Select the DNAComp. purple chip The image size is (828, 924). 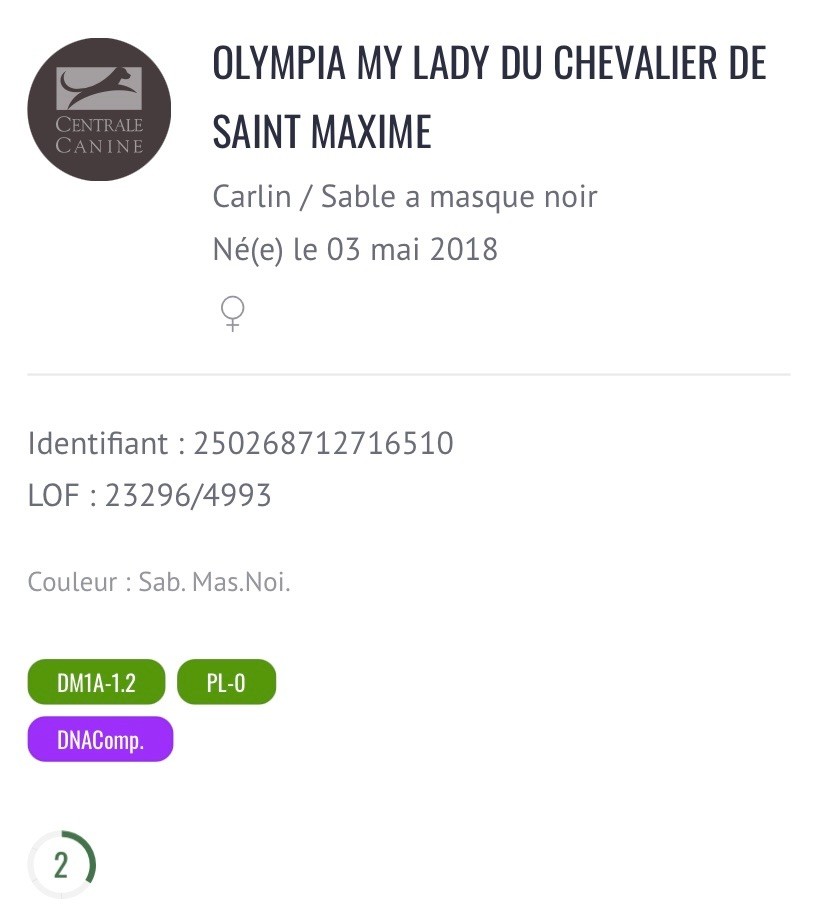pyautogui.click(x=100, y=740)
